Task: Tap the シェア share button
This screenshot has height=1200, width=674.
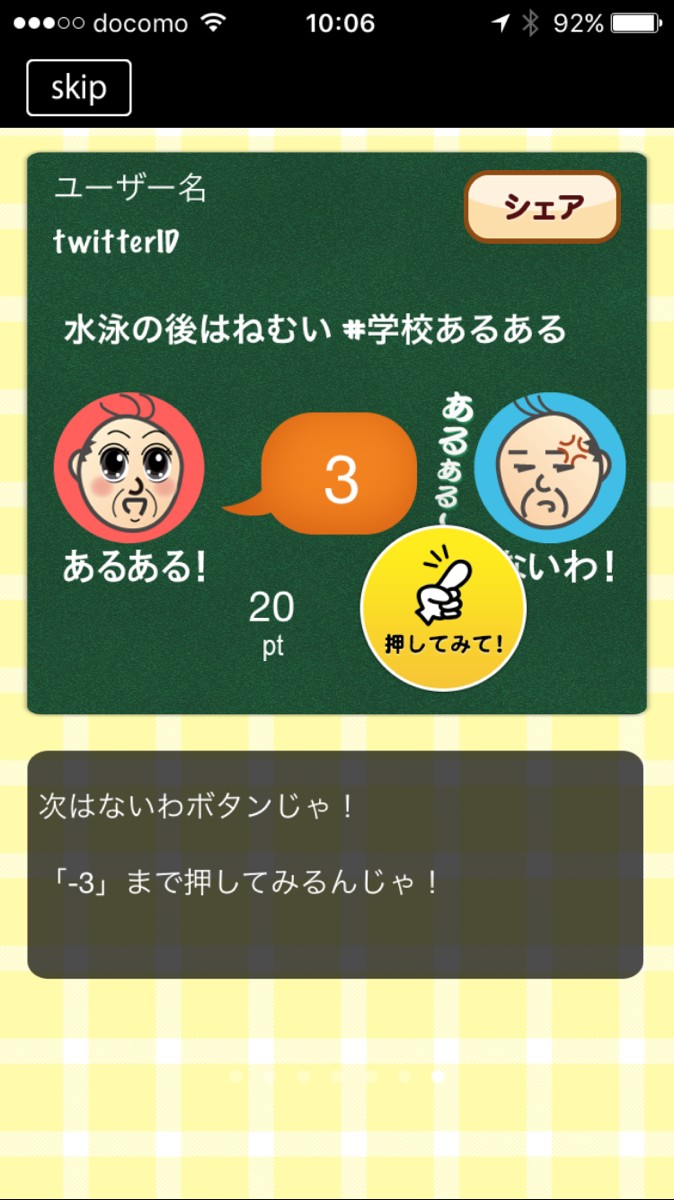Action: click(x=543, y=207)
